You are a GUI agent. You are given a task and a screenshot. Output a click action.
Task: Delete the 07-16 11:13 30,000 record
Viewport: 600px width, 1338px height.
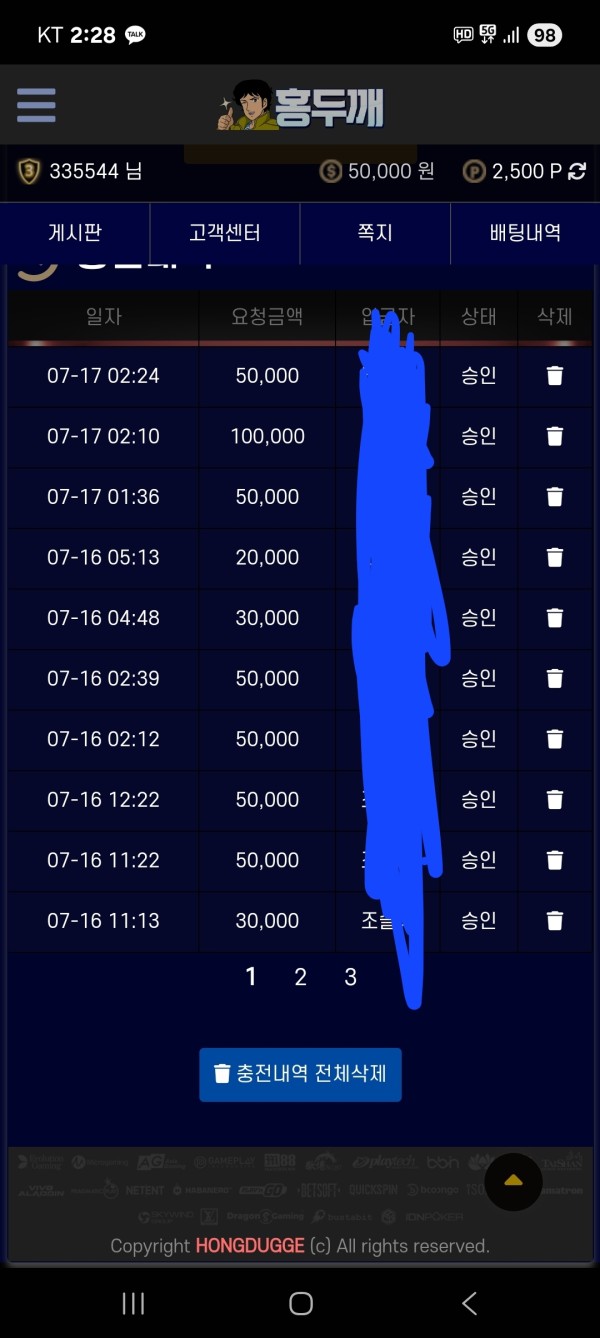[555, 921]
